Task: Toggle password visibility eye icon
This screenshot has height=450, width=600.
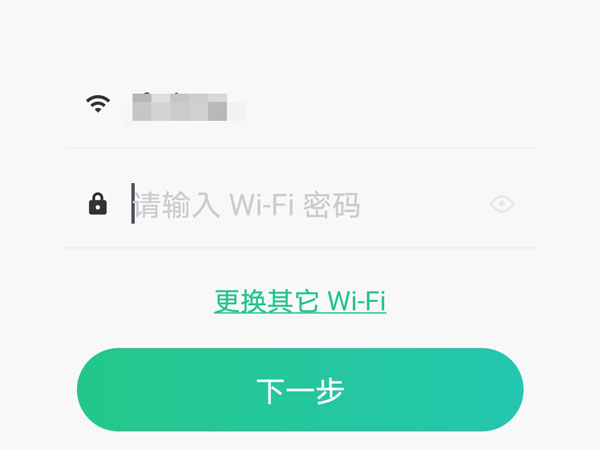Action: coord(502,205)
